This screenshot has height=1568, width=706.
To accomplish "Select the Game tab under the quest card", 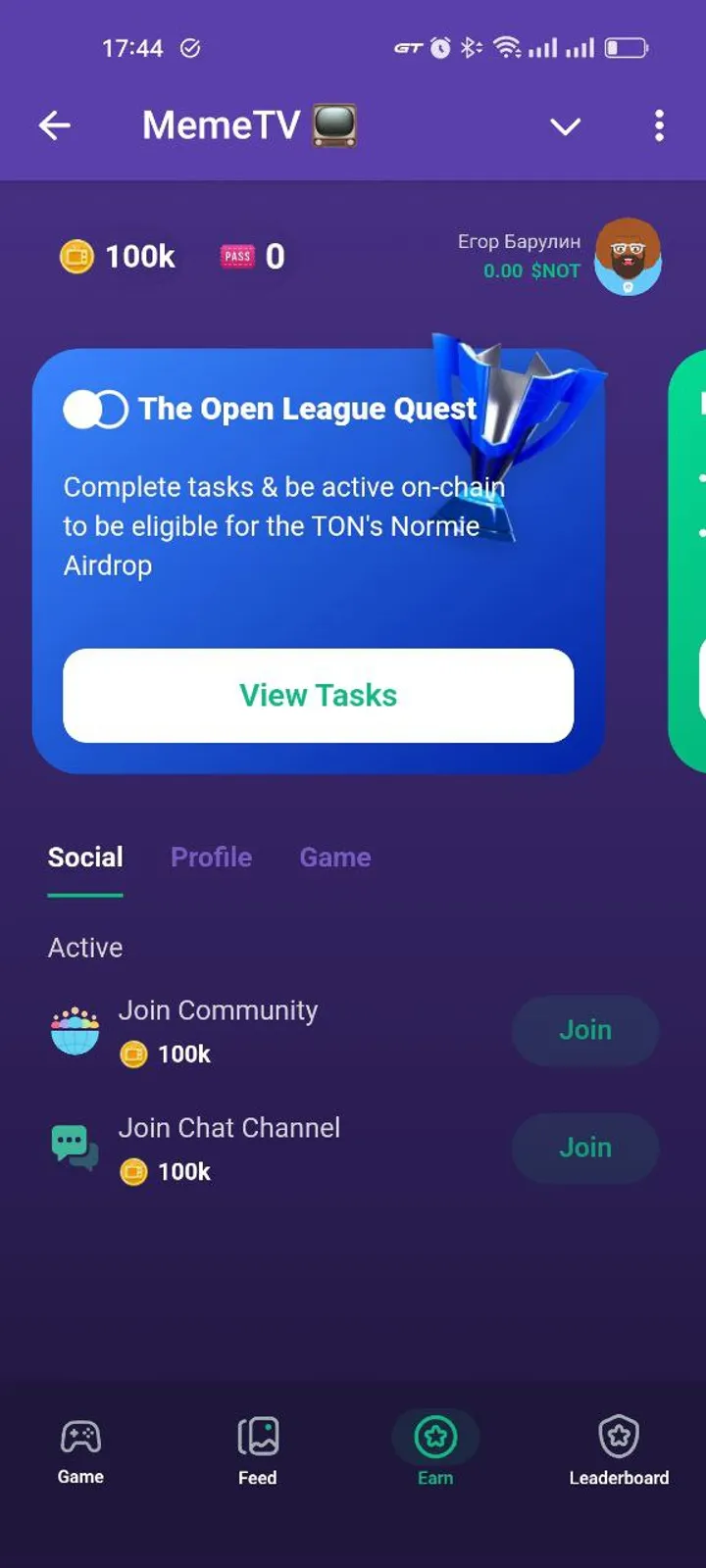I will (334, 857).
